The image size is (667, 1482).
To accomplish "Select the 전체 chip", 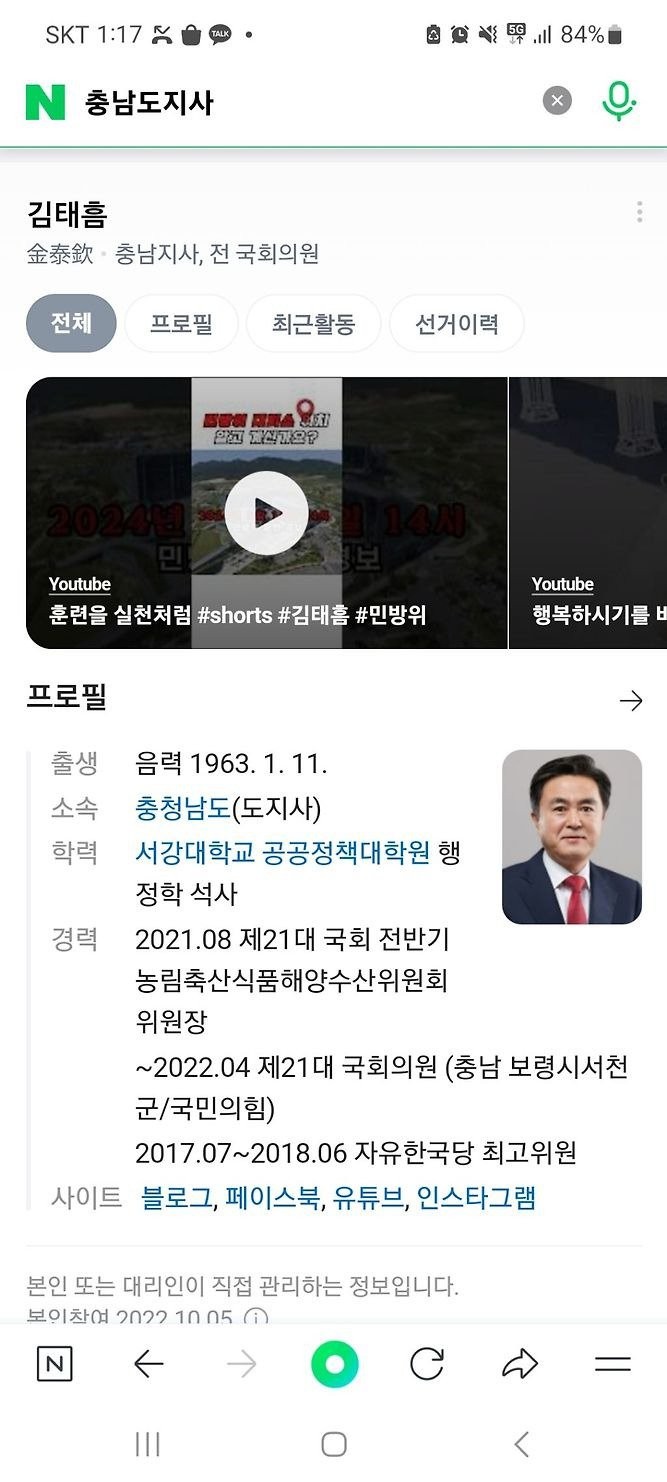I will 71,323.
